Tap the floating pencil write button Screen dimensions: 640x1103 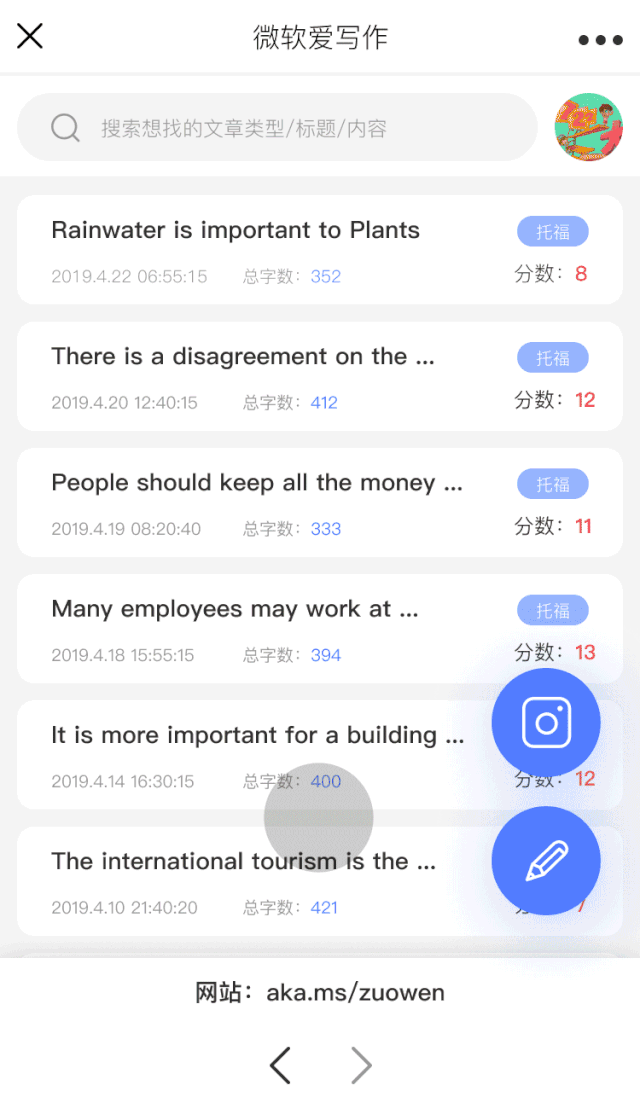pos(546,860)
